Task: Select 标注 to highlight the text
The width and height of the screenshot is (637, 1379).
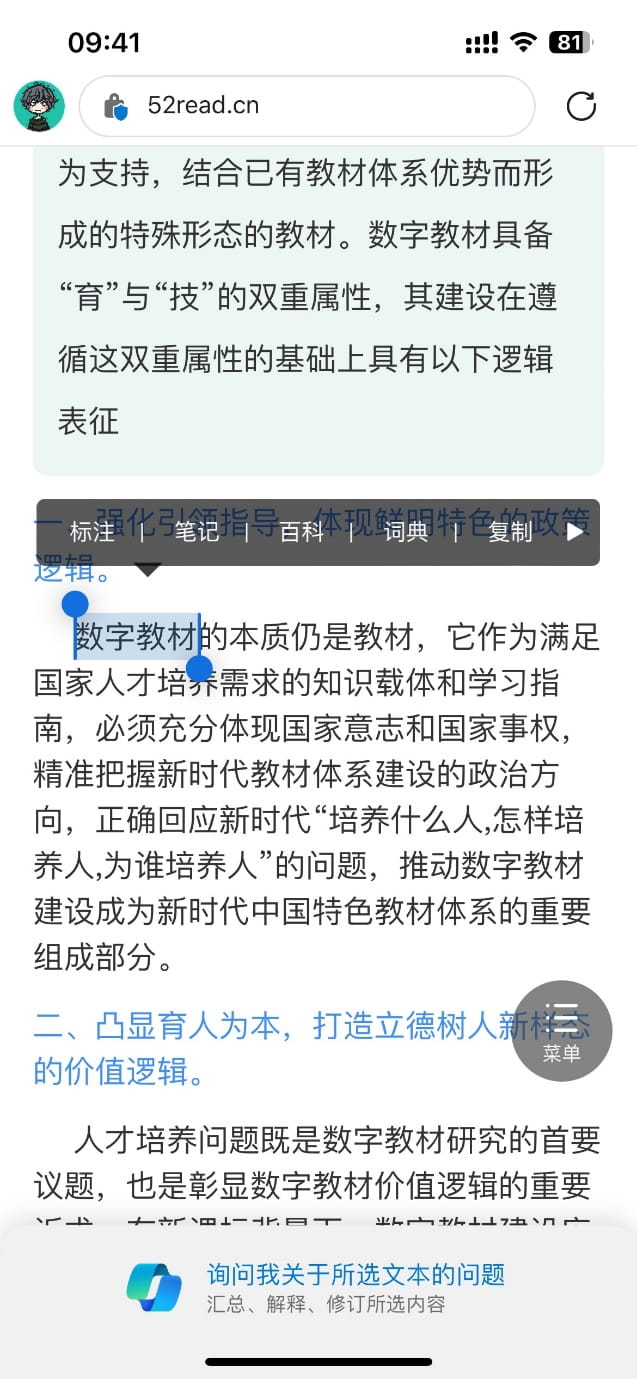Action: coord(92,532)
